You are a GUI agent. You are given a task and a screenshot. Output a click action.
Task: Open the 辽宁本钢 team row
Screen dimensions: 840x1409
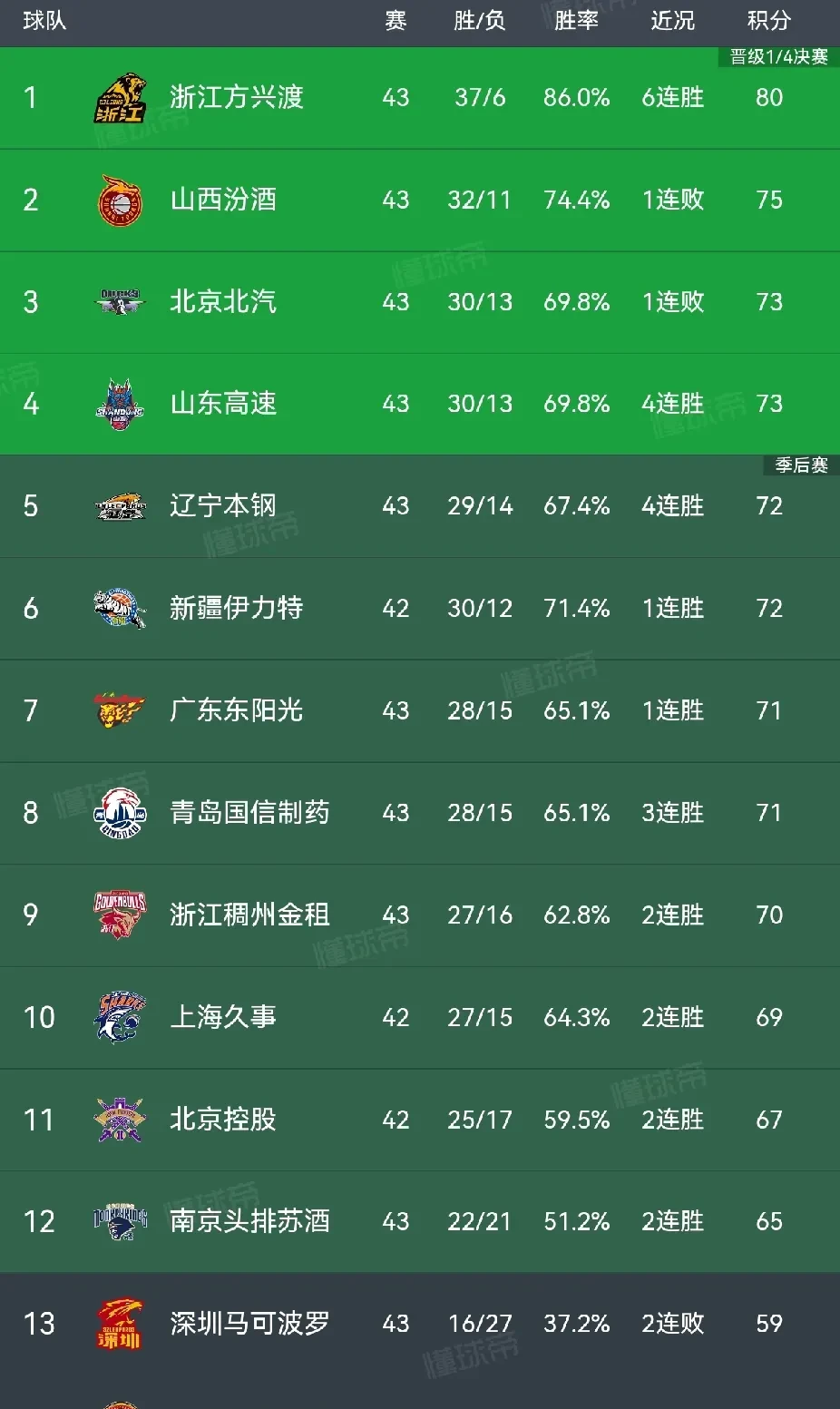tap(223, 505)
